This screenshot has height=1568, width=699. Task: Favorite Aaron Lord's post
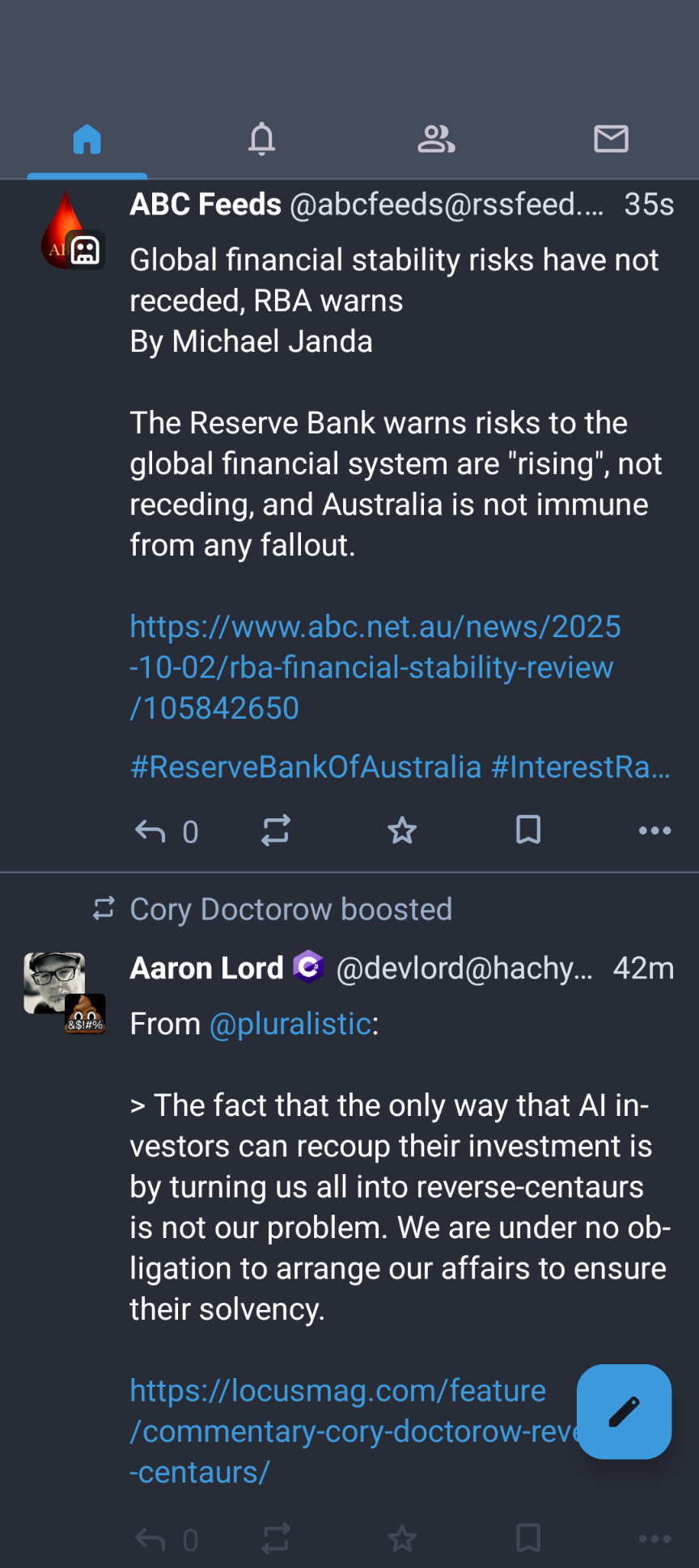[x=402, y=1539]
